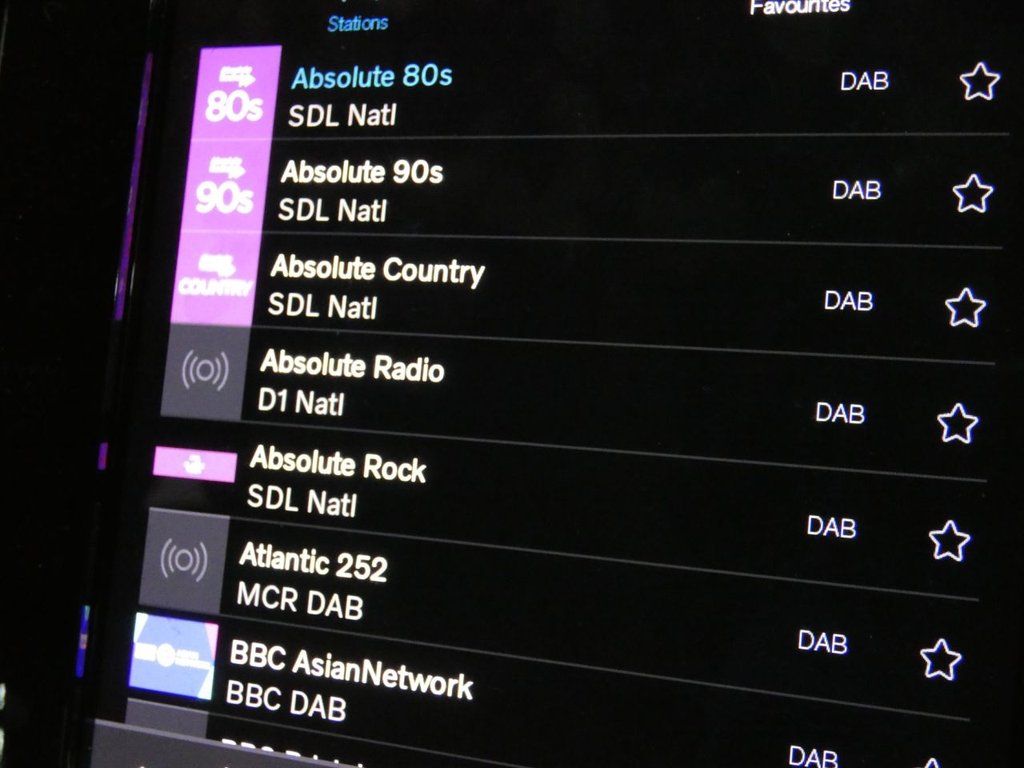Add Absolute Country to favourites
Viewport: 1024px width, 768px height.
click(965, 308)
